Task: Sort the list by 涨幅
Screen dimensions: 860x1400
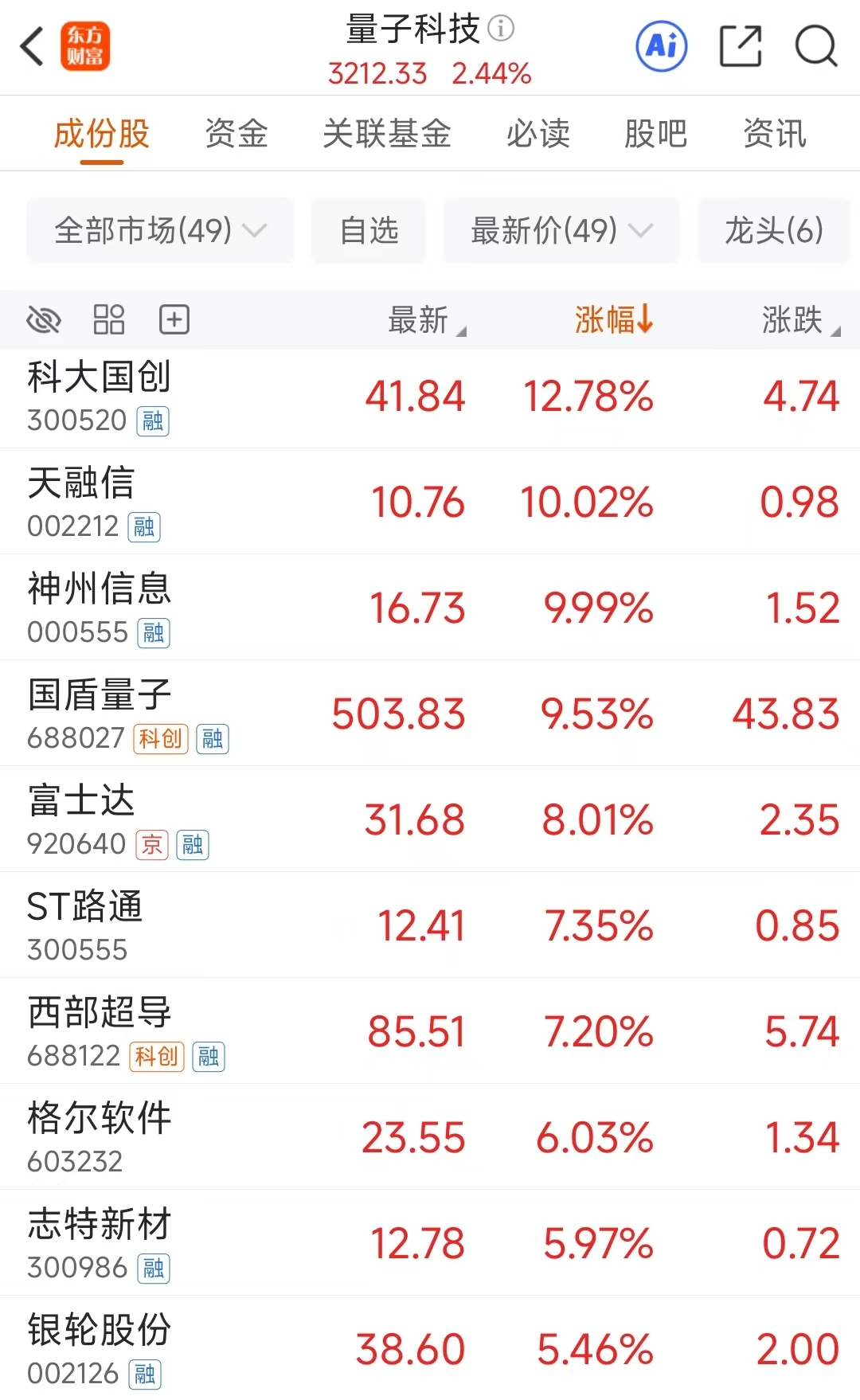Action: coord(613,320)
